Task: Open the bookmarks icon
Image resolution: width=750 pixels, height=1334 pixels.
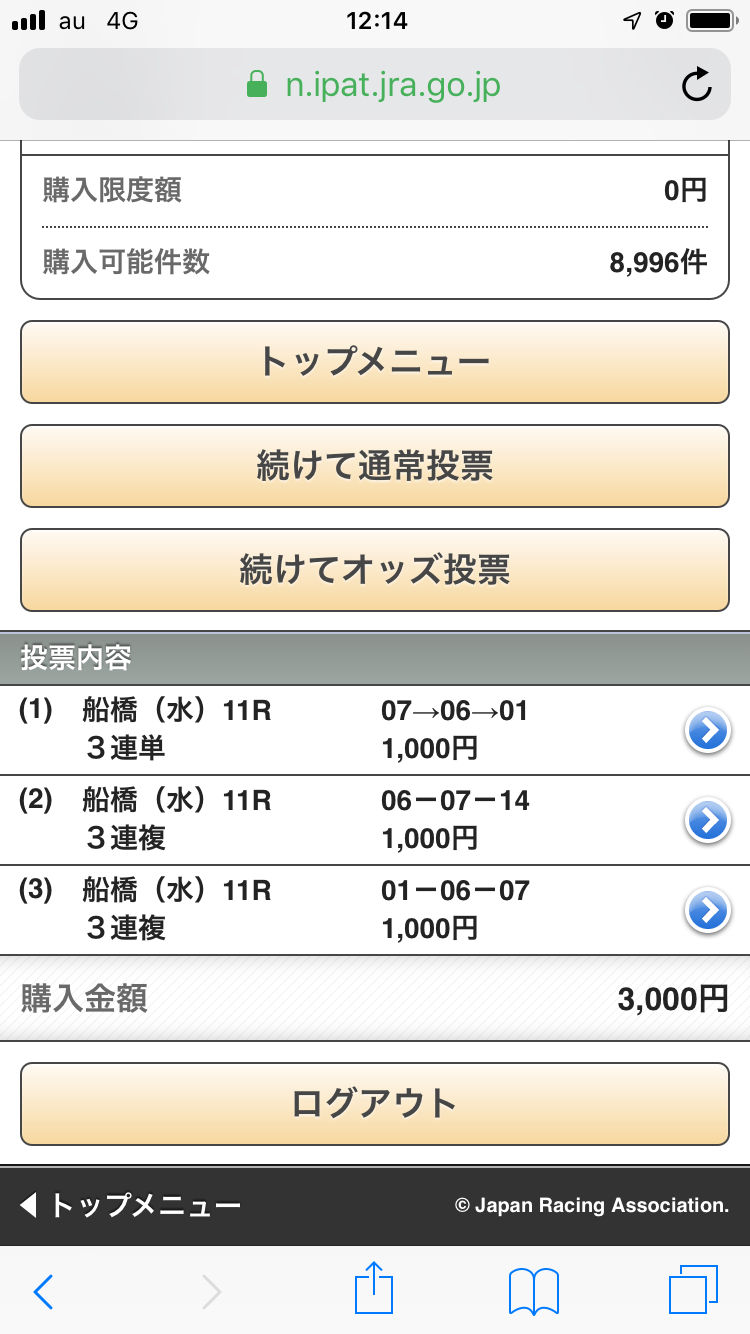Action: point(533,1290)
